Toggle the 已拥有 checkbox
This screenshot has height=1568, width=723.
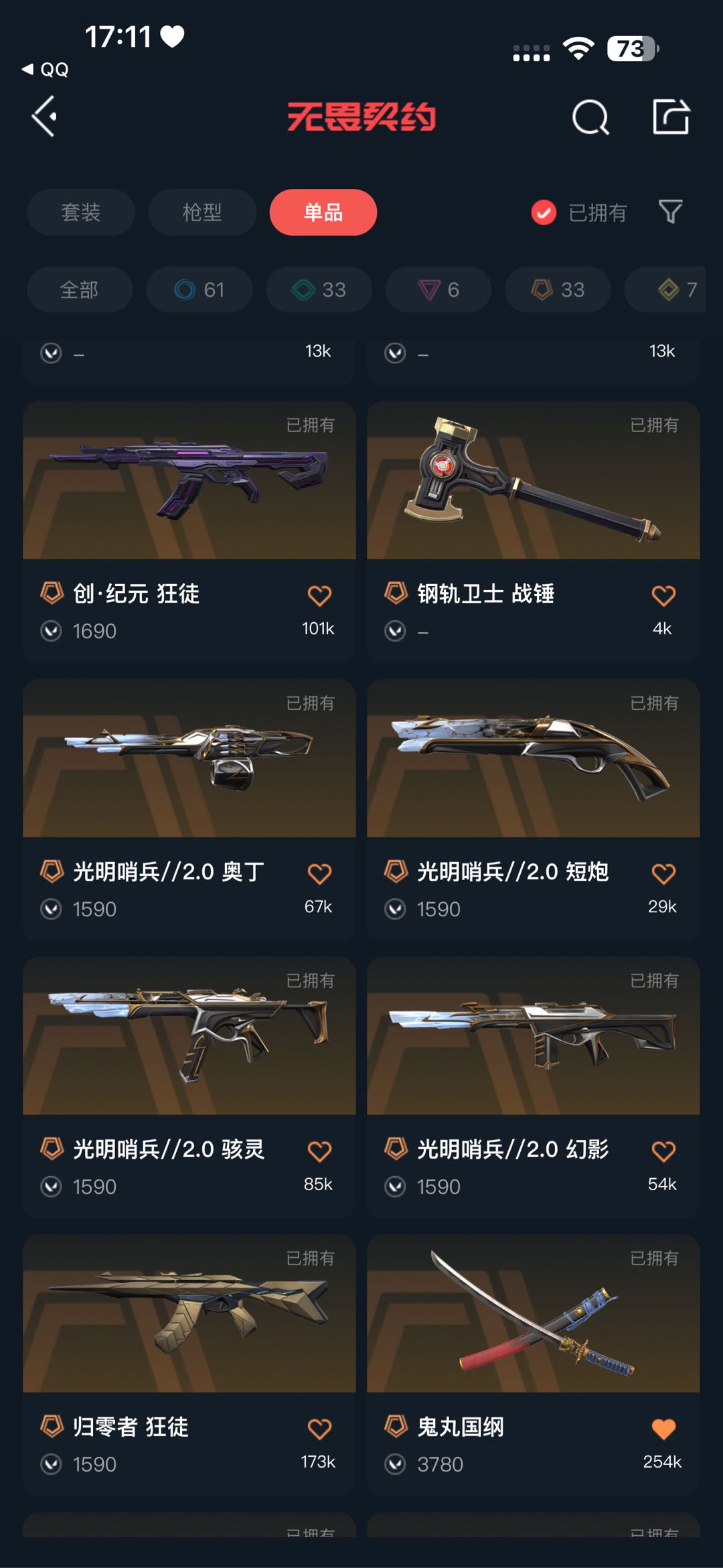544,213
